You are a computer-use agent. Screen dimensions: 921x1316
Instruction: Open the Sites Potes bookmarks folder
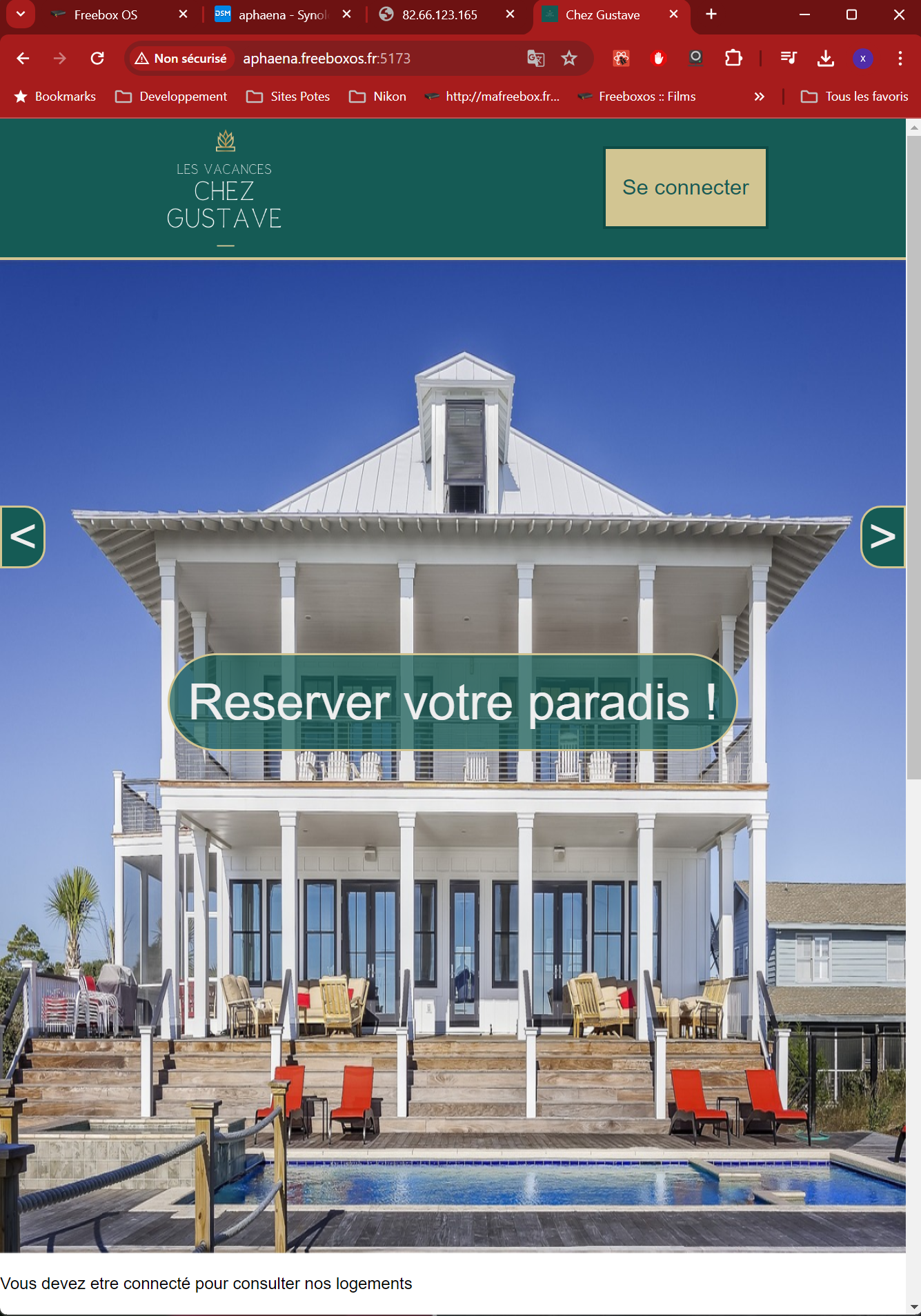288,97
